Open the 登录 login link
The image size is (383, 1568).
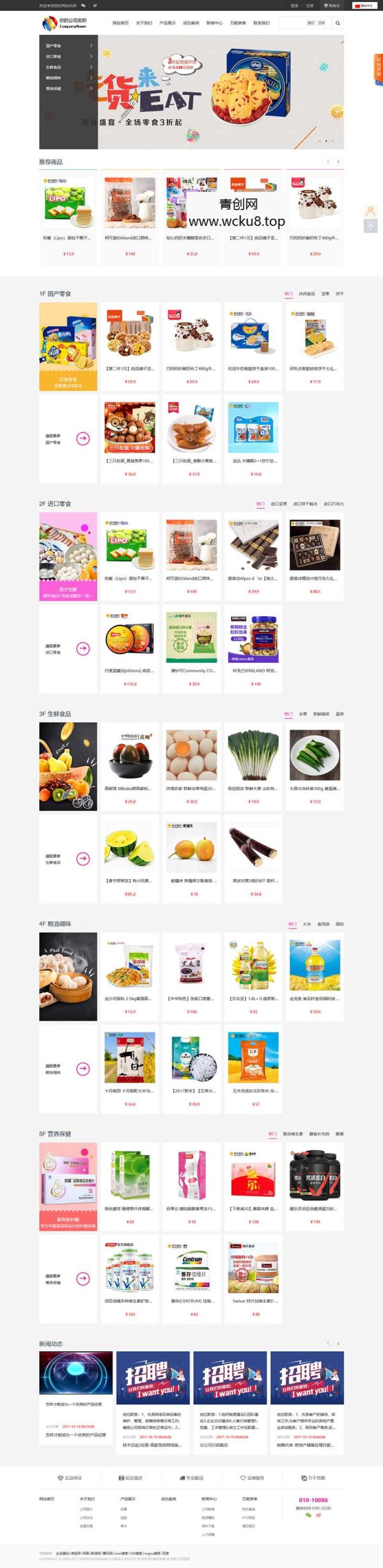[294, 6]
